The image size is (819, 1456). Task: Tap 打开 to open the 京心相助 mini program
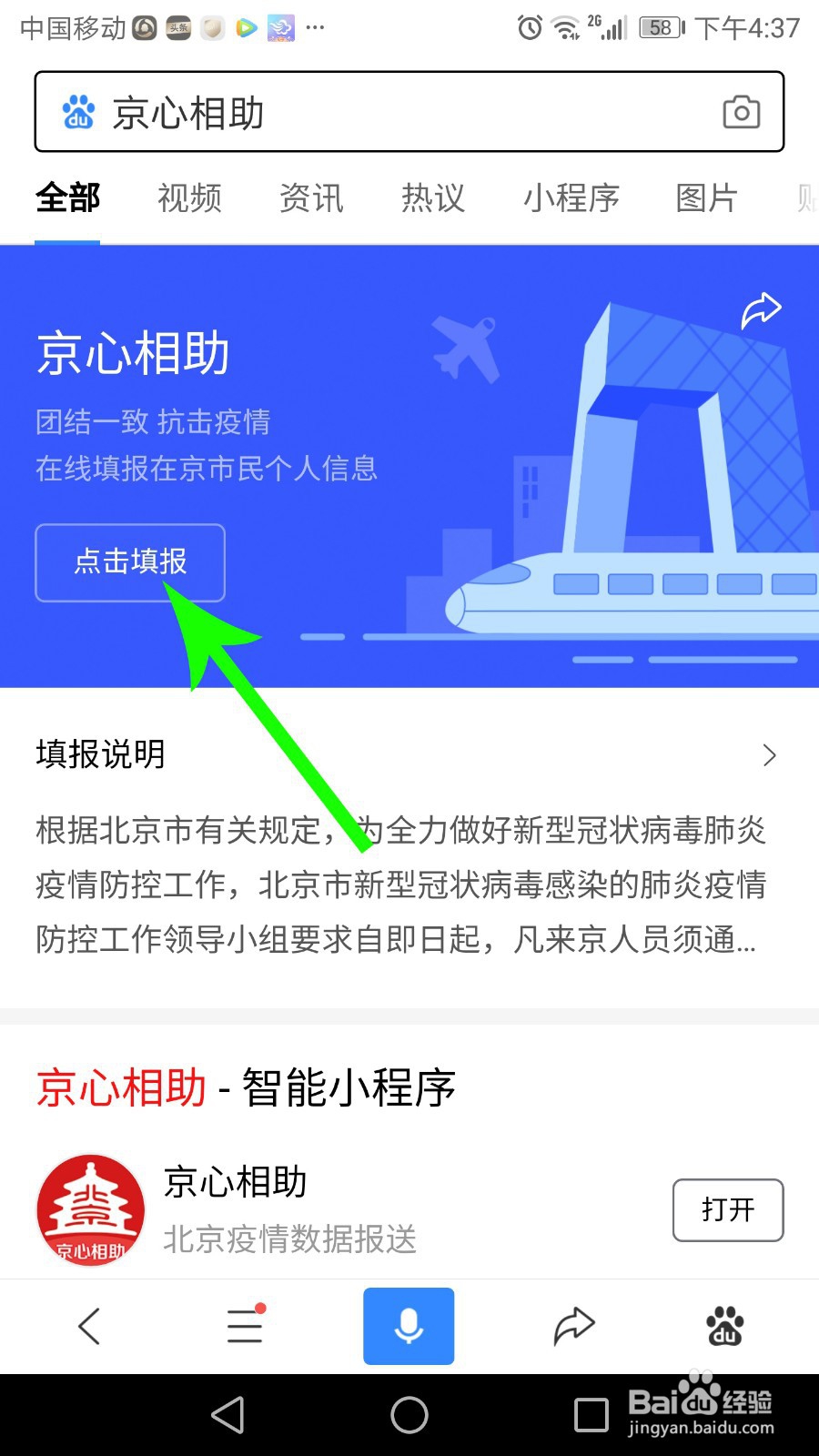pos(727,1210)
